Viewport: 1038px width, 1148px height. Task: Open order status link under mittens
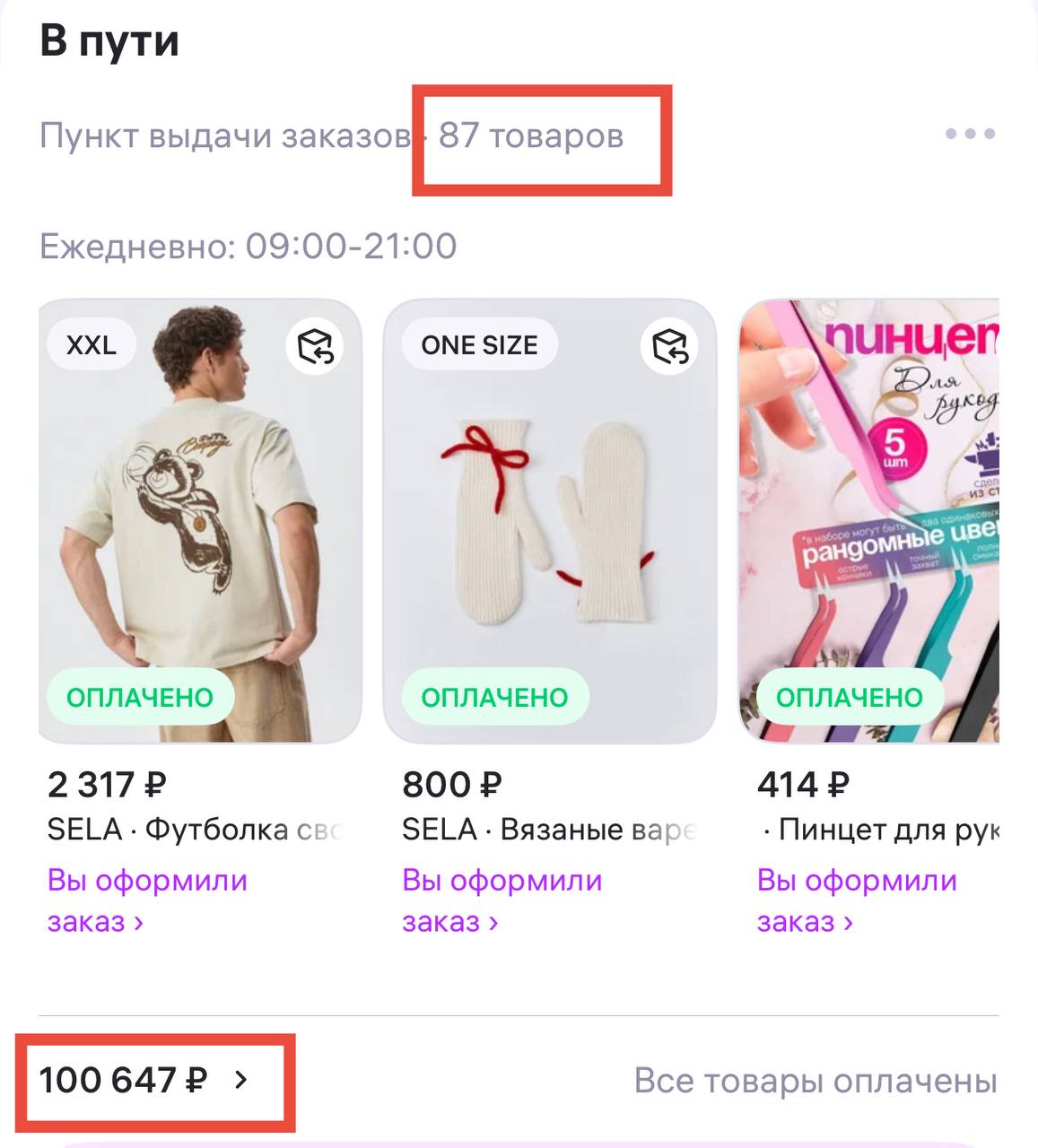tap(501, 900)
